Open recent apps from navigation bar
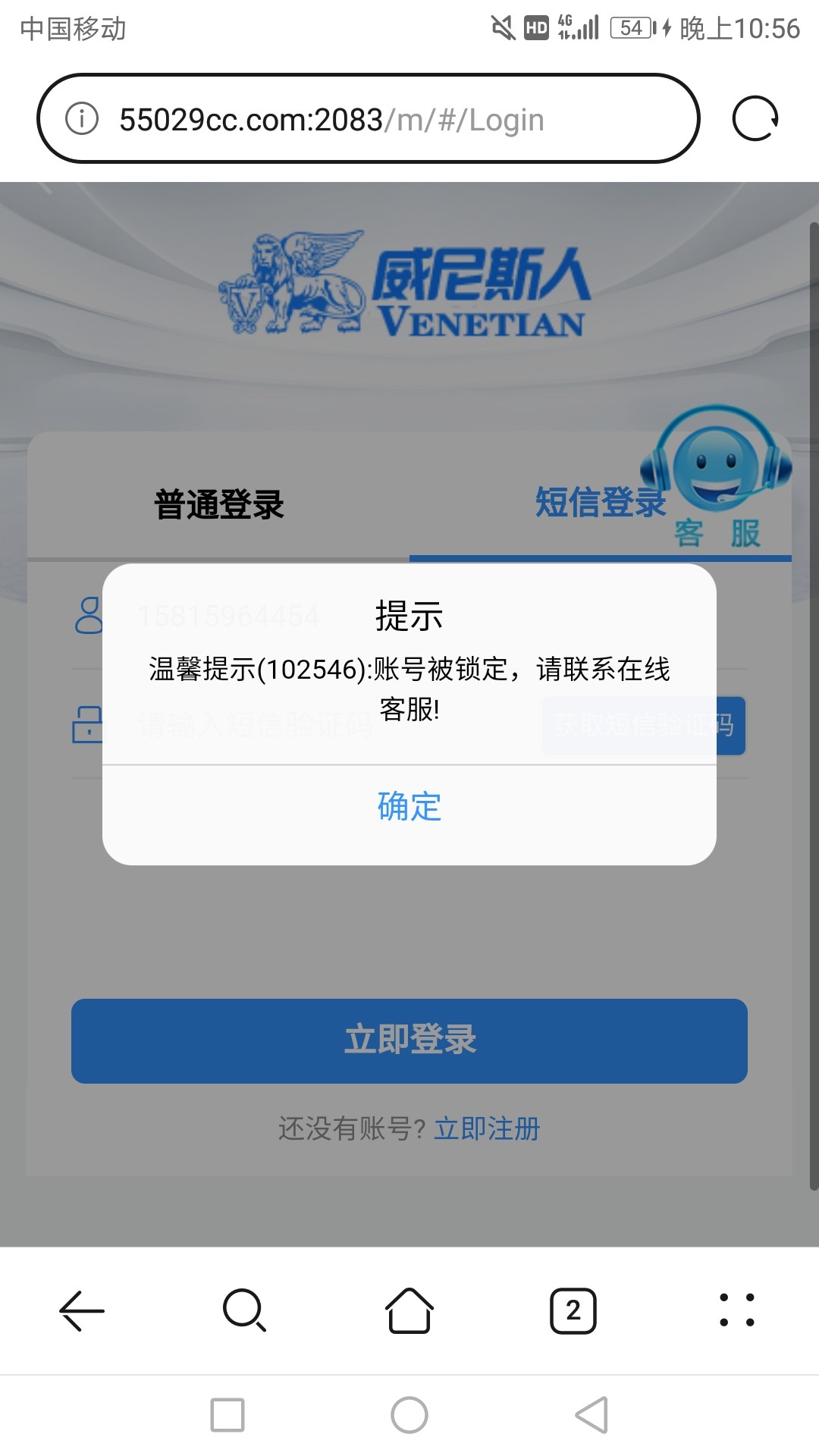Image resolution: width=819 pixels, height=1456 pixels. (x=227, y=1415)
